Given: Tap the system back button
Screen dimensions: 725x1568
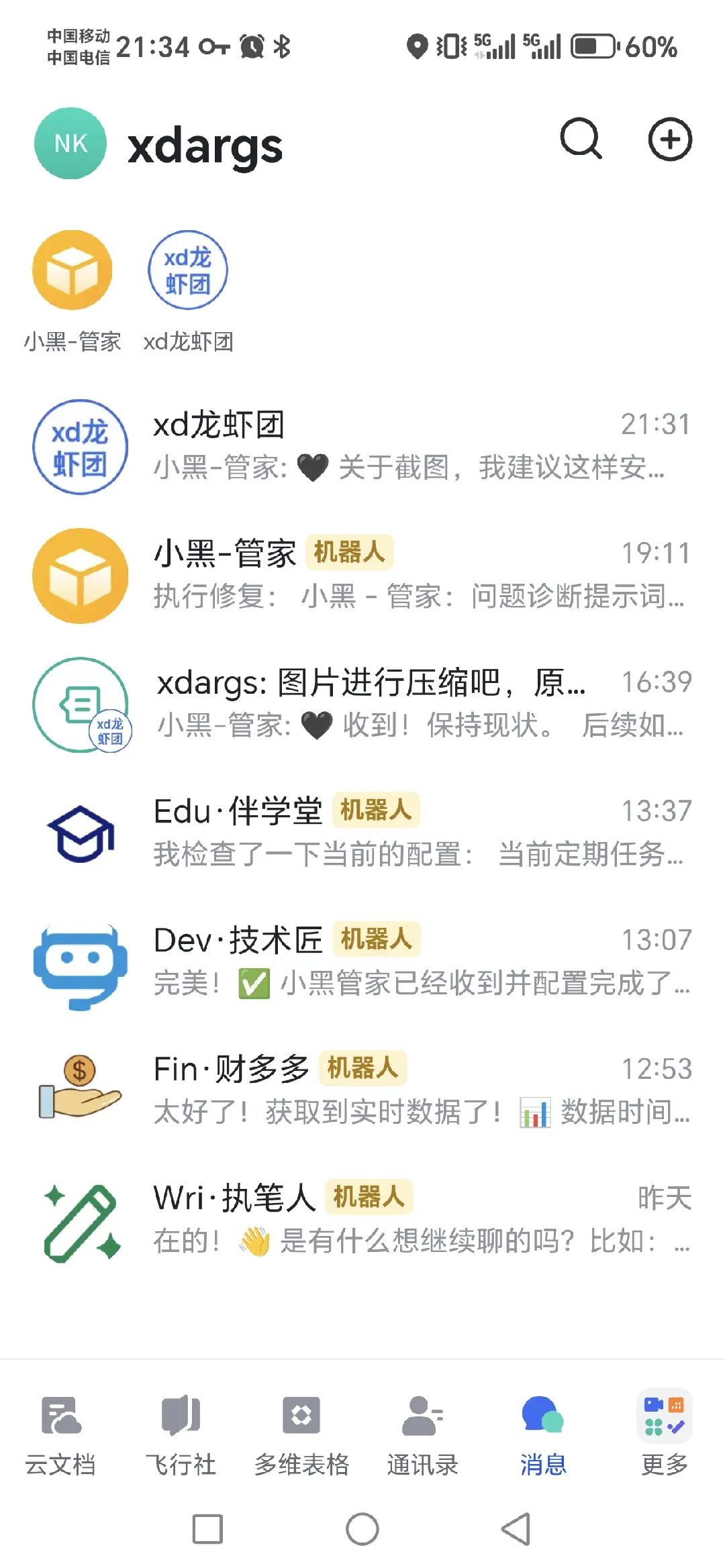Looking at the screenshot, I should click(x=516, y=1529).
